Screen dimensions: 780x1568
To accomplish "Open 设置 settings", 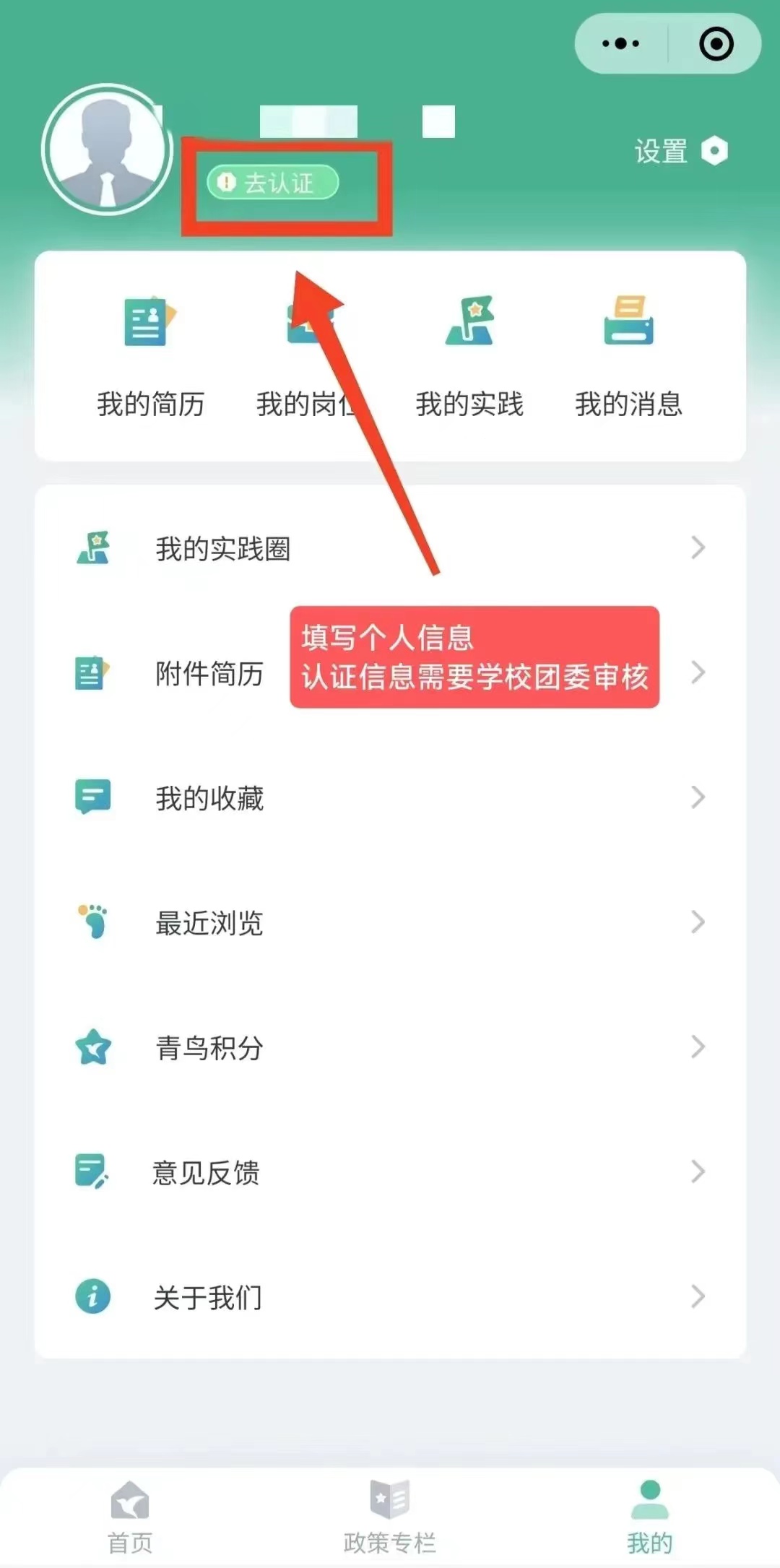I will (680, 152).
